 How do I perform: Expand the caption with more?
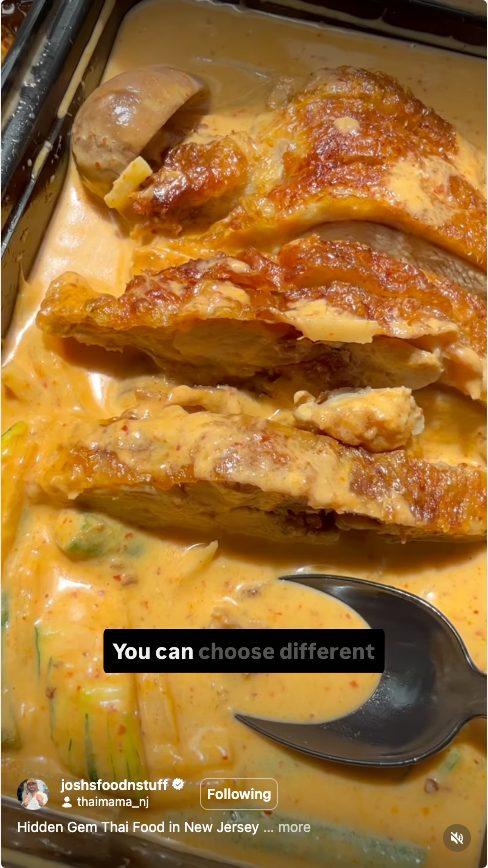pos(294,828)
